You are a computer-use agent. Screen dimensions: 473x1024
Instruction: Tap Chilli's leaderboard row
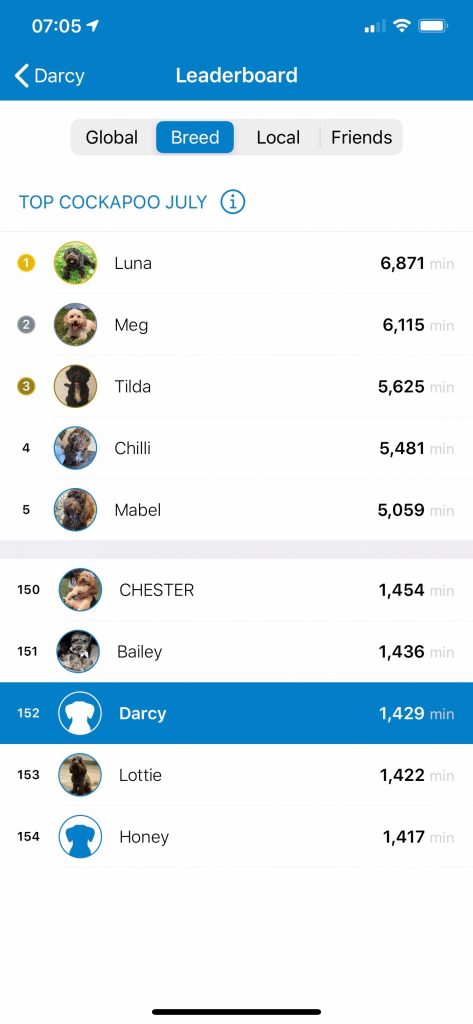[x=236, y=448]
